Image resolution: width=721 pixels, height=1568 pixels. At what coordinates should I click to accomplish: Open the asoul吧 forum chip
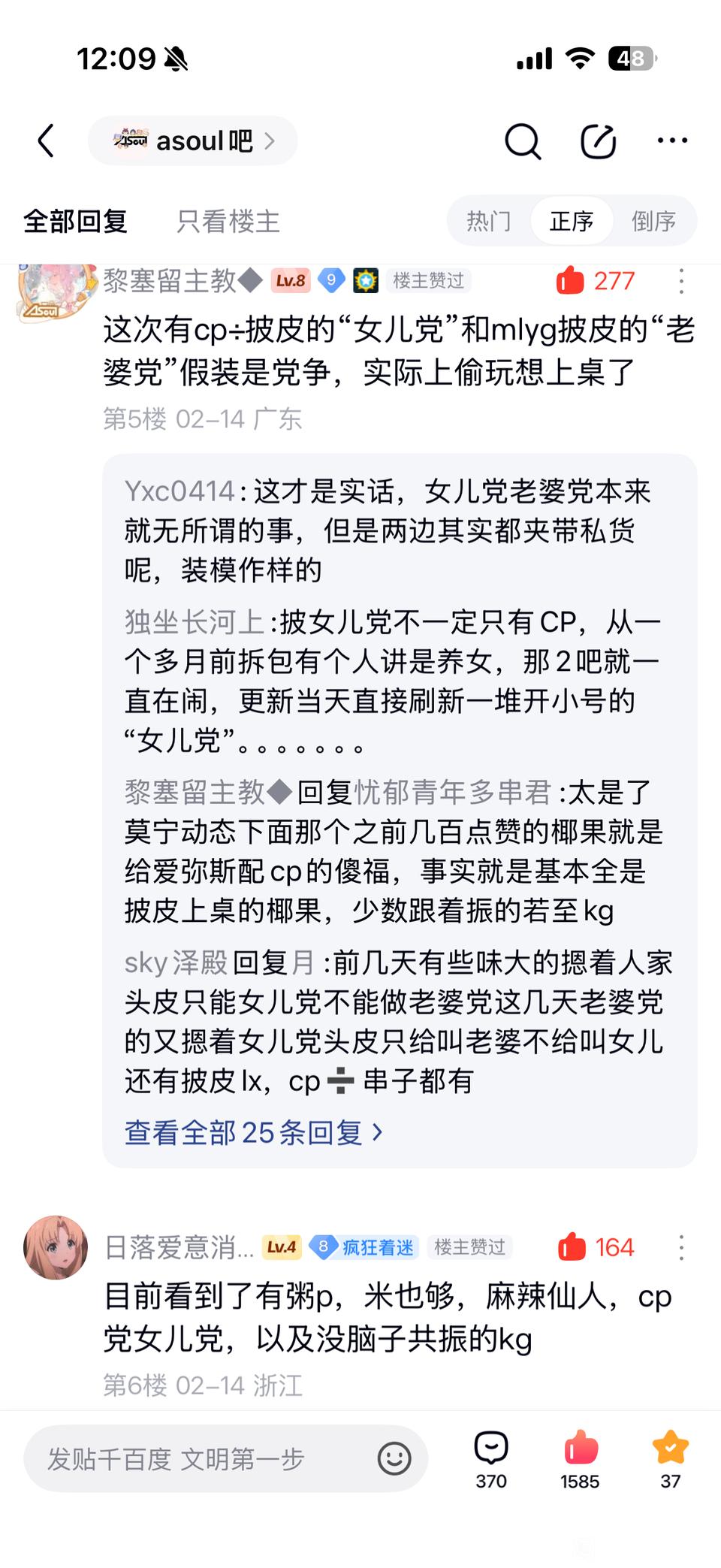(193, 140)
